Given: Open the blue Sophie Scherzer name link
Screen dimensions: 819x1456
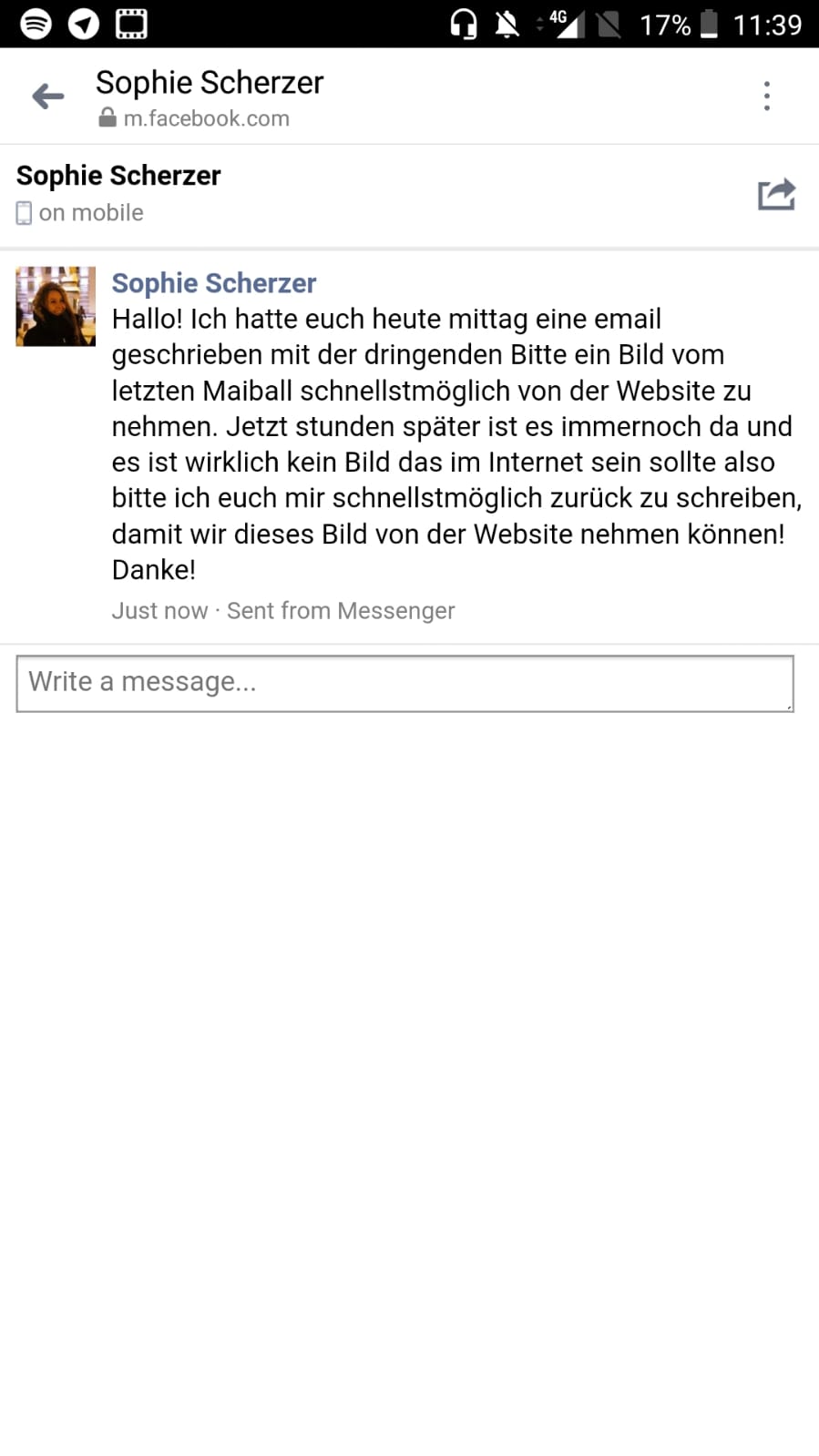Looking at the screenshot, I should pos(213,283).
